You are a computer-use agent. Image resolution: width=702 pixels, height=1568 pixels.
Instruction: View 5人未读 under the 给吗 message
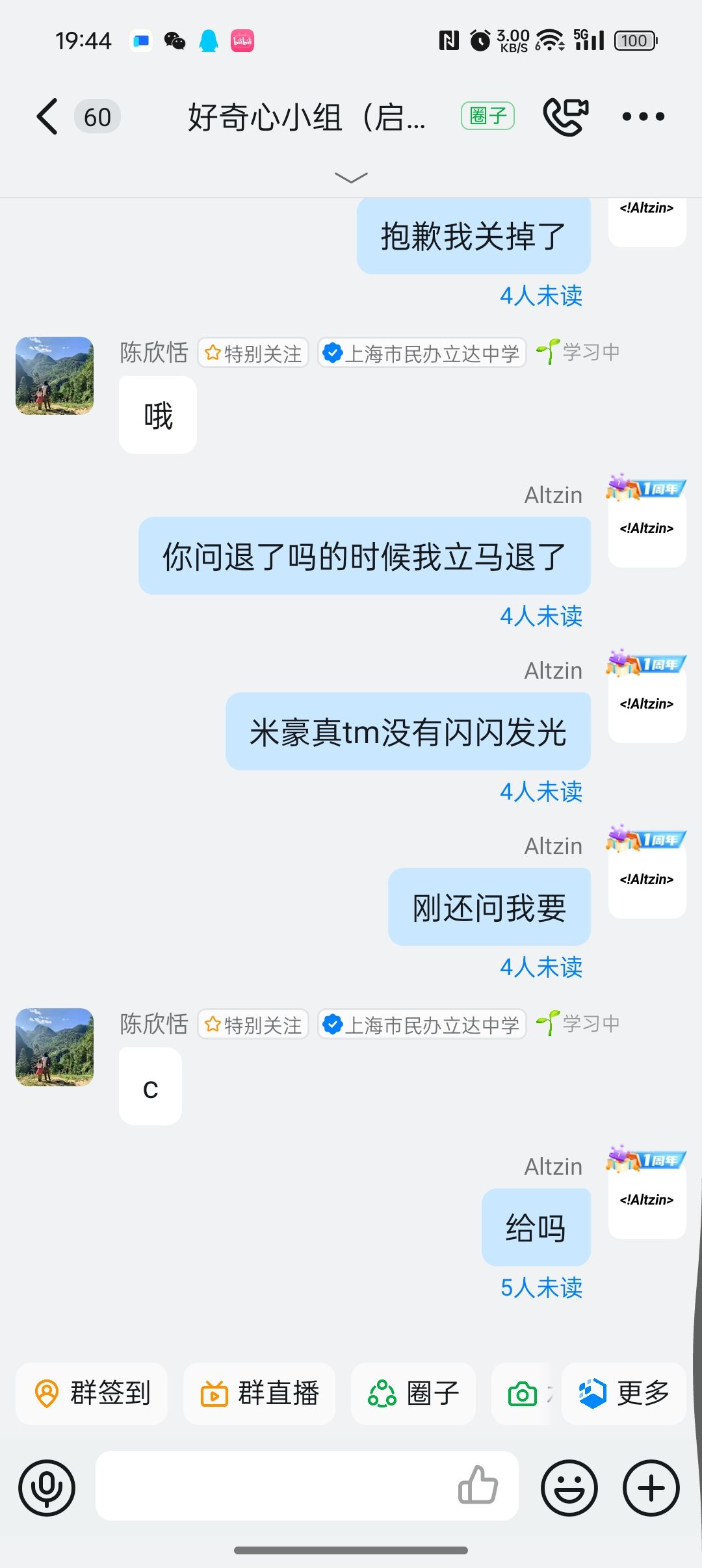(x=541, y=1287)
